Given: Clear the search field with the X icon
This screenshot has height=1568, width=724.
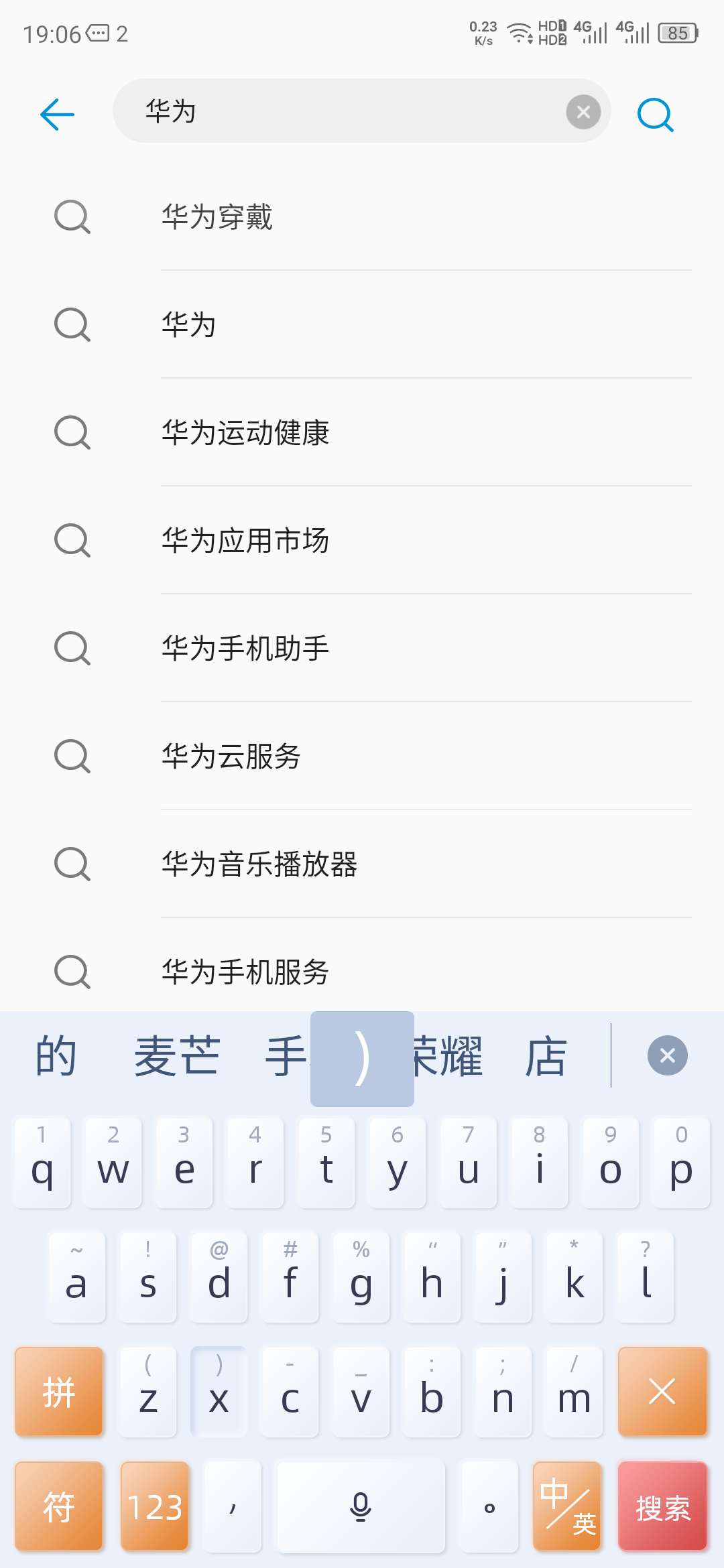Looking at the screenshot, I should (583, 112).
